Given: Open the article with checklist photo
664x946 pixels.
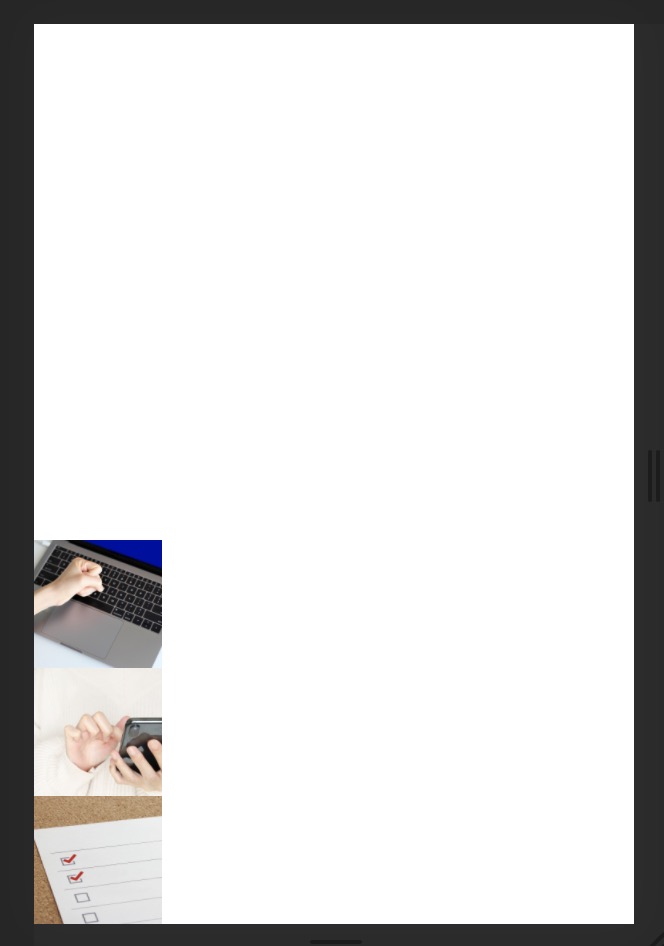Looking at the screenshot, I should (98, 860).
